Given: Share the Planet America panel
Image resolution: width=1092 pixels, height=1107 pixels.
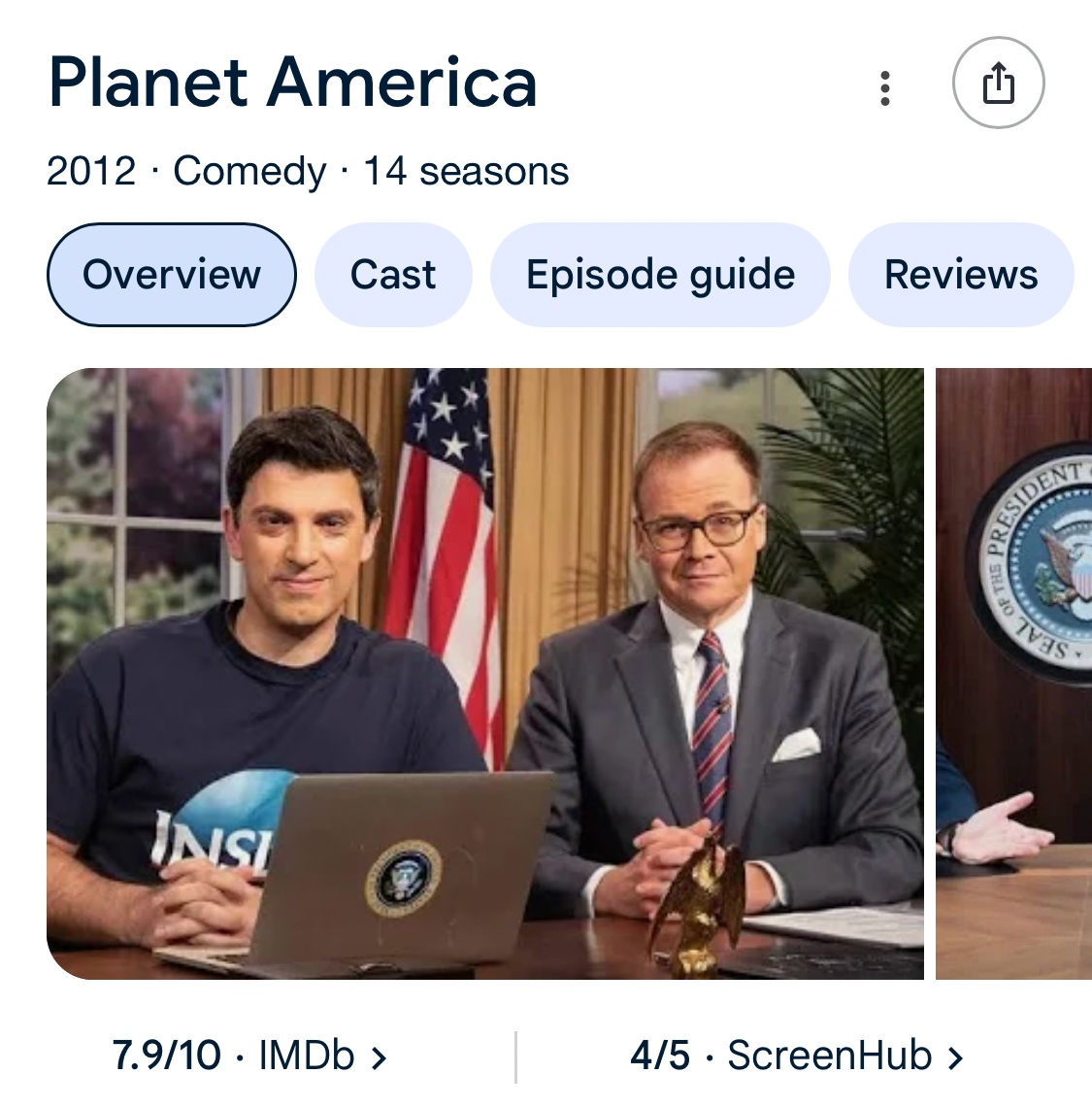Looking at the screenshot, I should 998,84.
